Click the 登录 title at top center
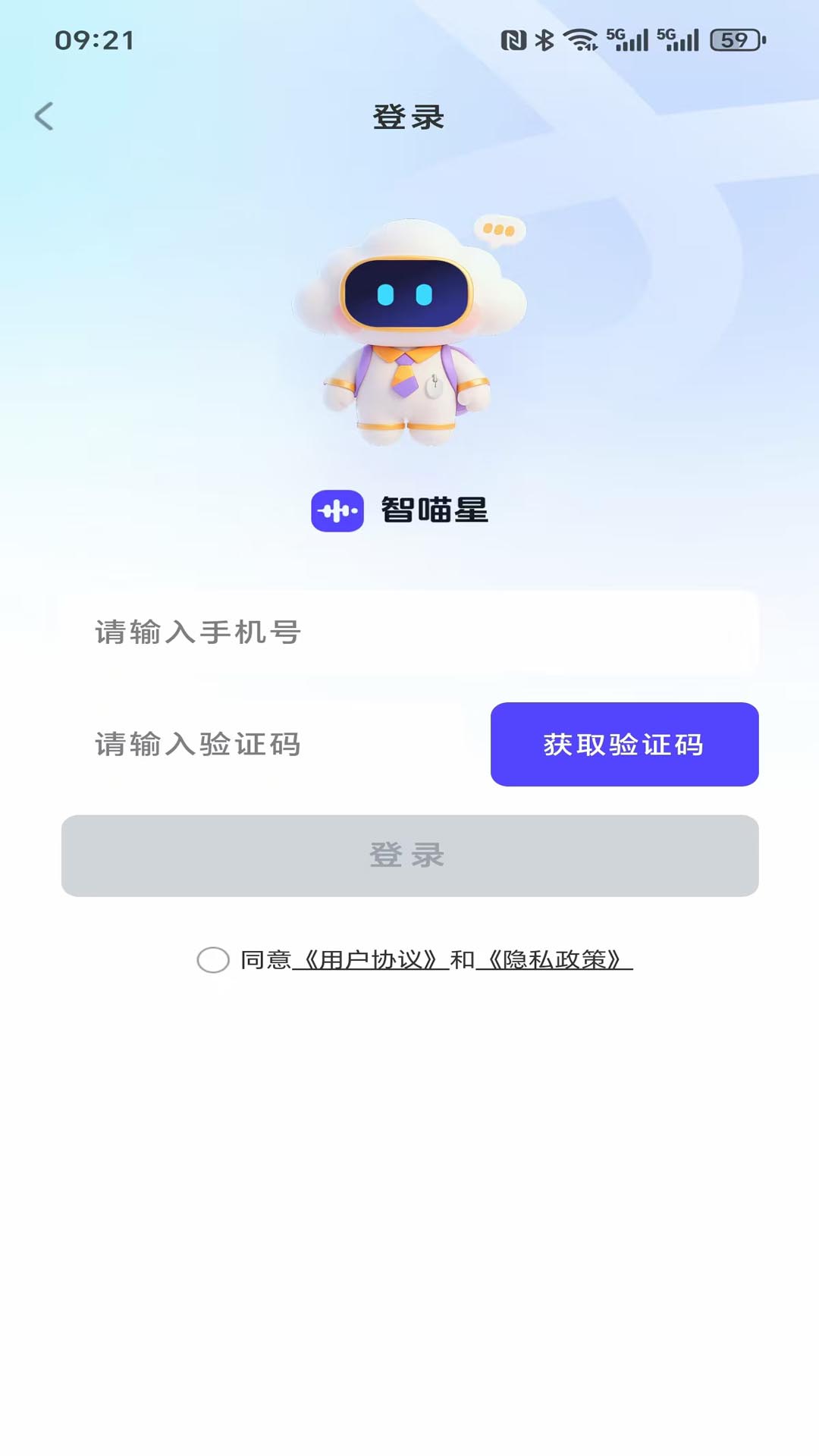819x1456 pixels. [409, 118]
